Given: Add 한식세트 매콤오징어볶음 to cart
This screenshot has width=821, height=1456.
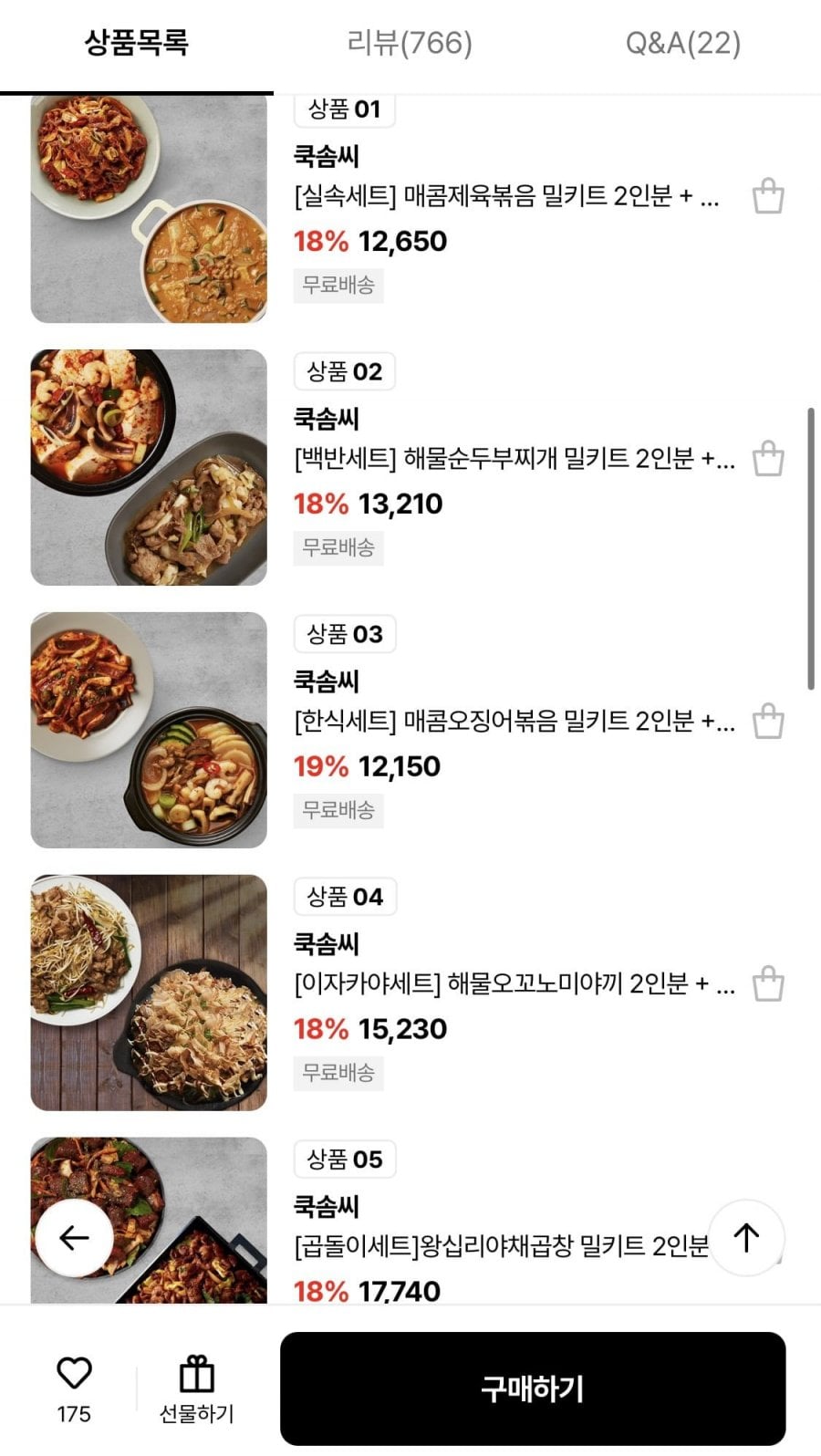Looking at the screenshot, I should tap(768, 722).
